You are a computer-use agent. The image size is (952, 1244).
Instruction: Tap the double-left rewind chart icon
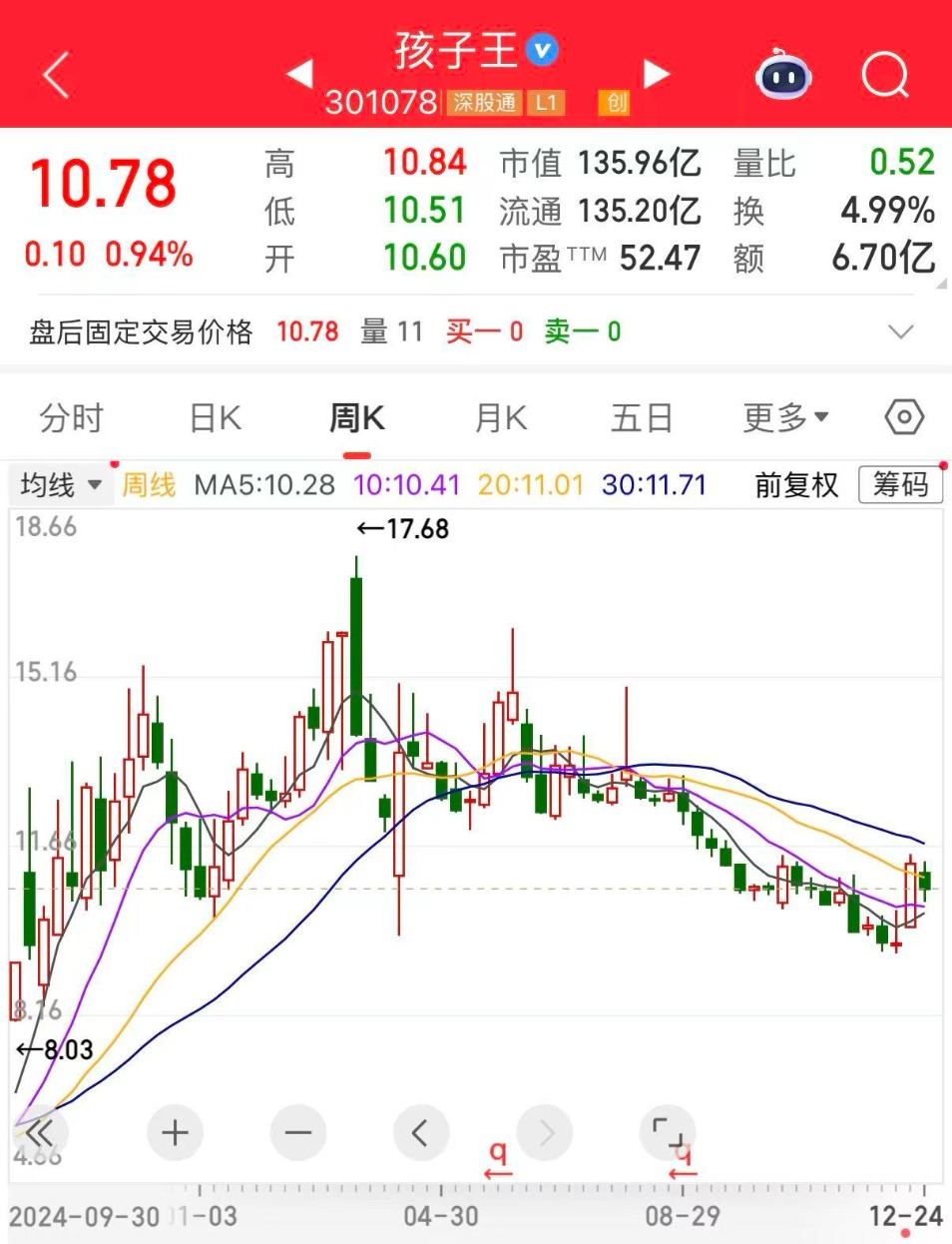click(40, 1133)
